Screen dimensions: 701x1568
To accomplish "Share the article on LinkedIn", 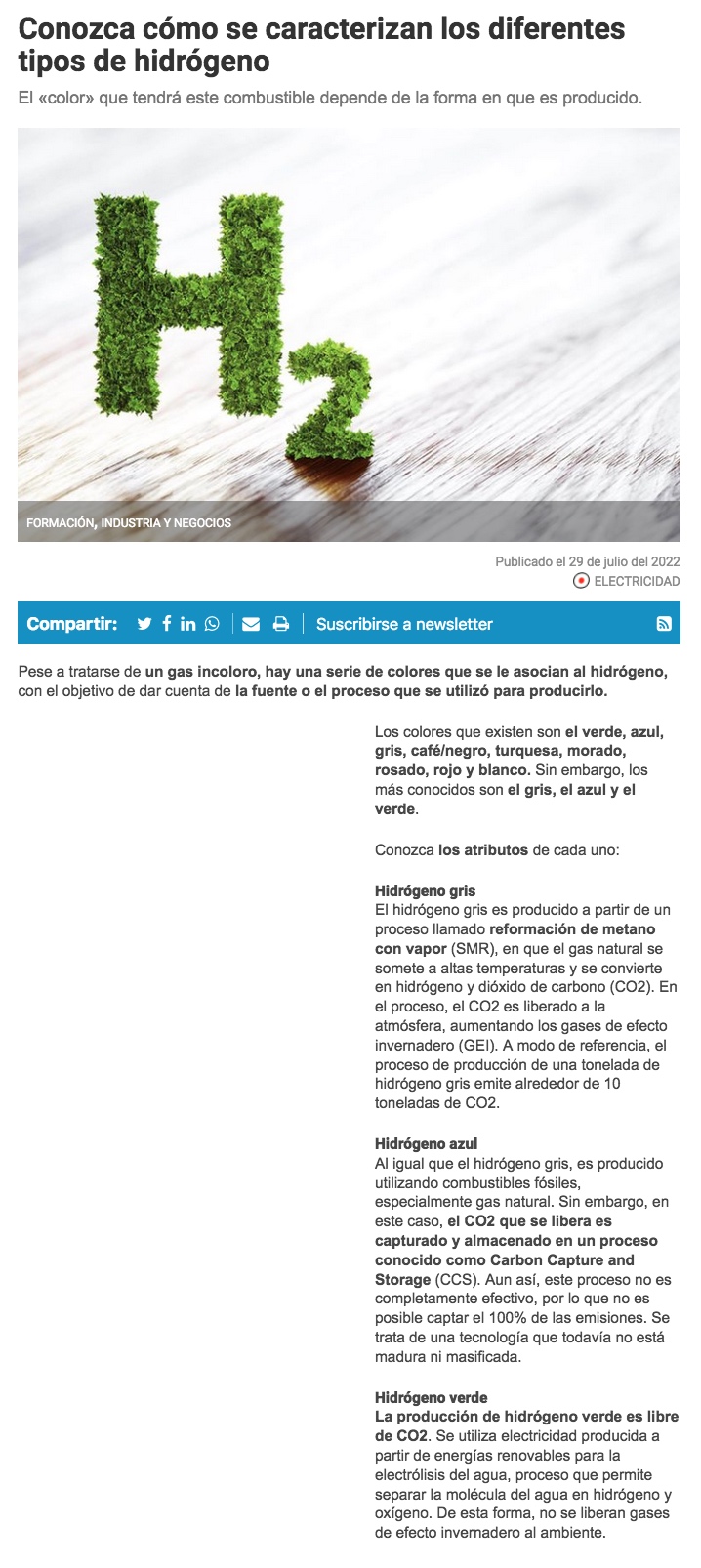I will tap(187, 624).
